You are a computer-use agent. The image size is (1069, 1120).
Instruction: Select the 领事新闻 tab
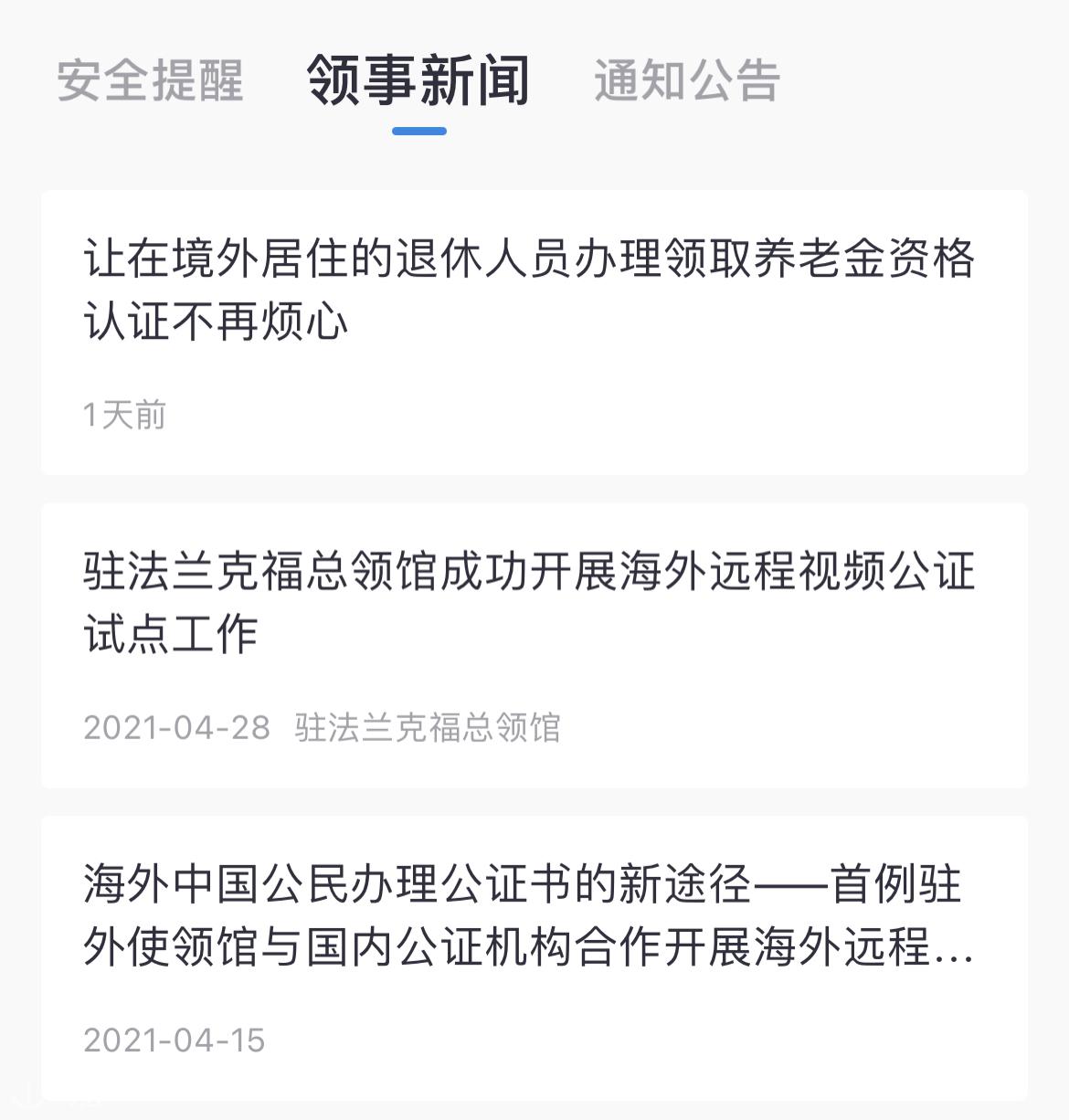pos(418,80)
